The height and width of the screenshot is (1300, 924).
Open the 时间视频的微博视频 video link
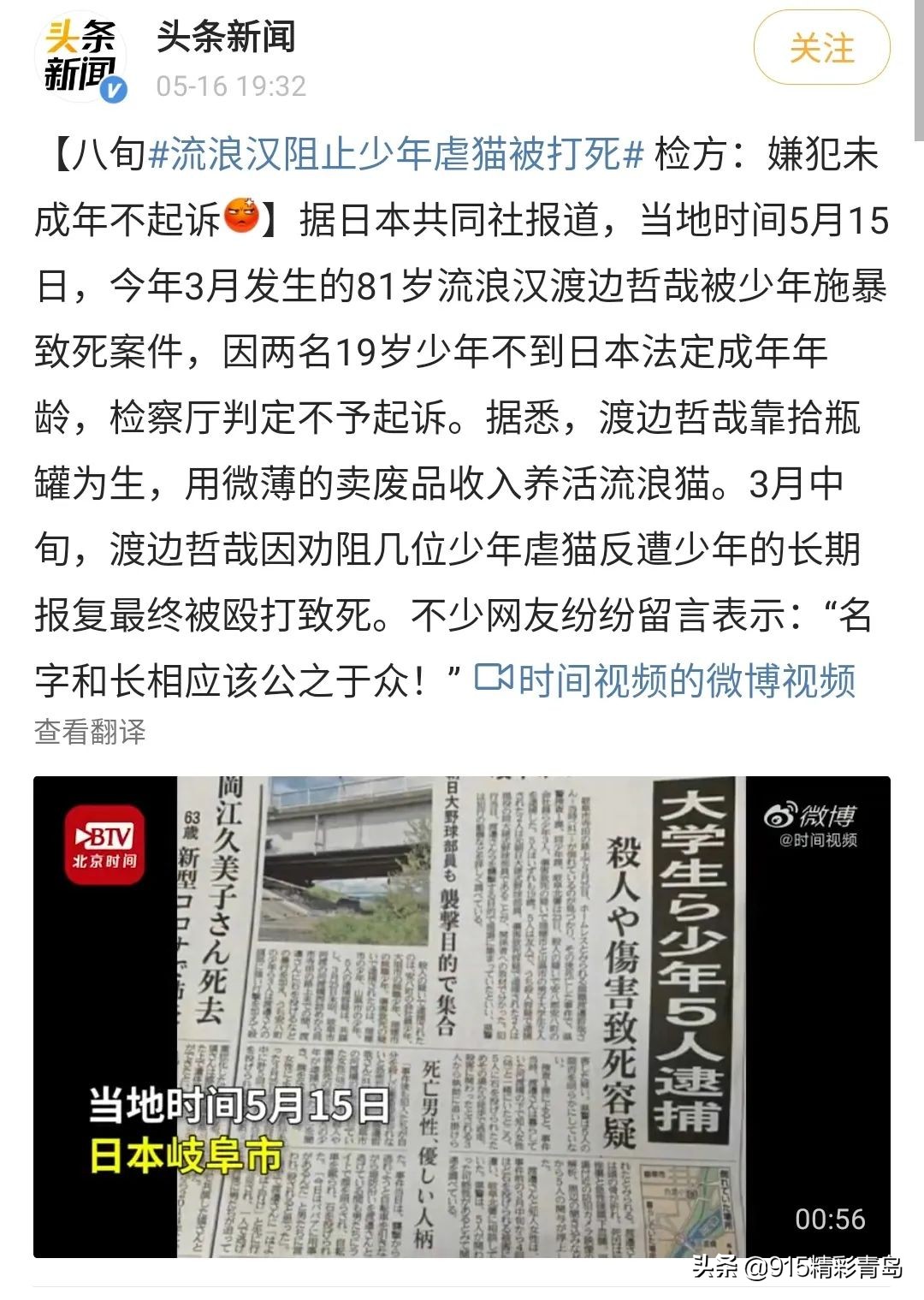coord(684,680)
